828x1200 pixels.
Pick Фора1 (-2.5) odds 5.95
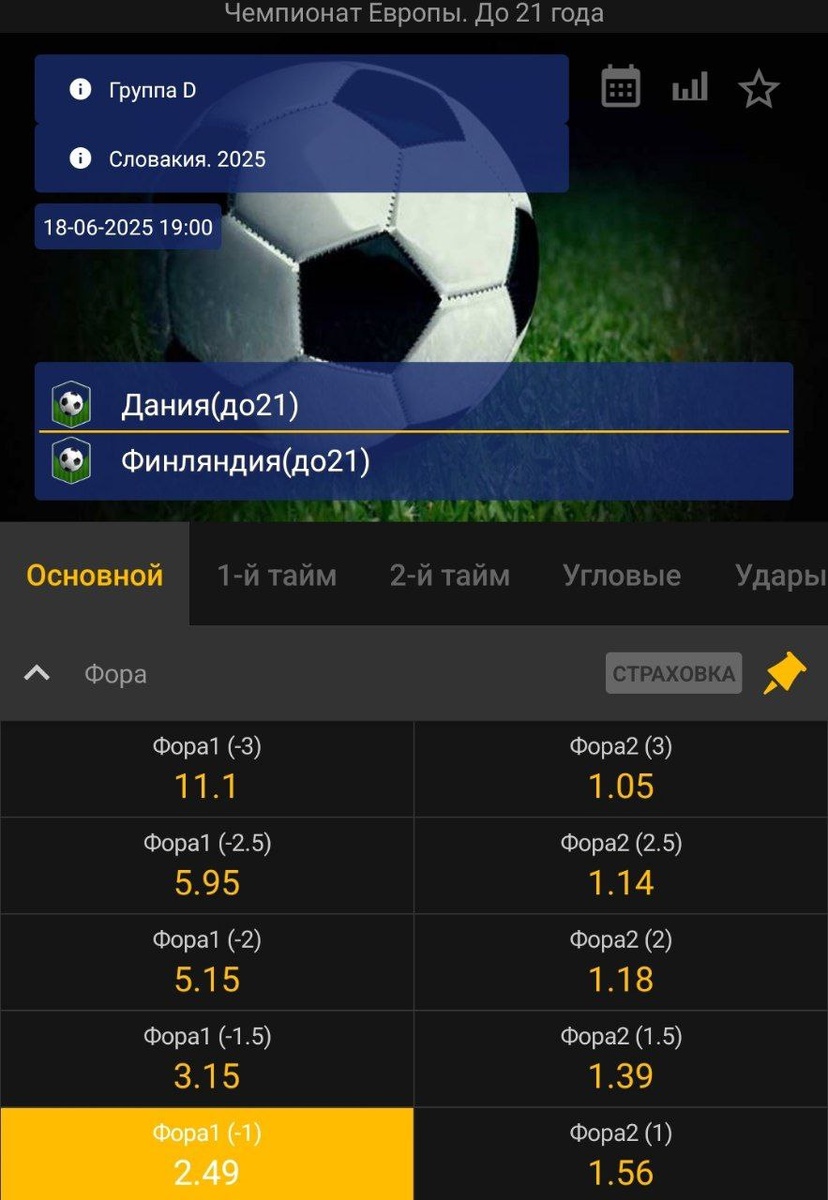tap(207, 865)
